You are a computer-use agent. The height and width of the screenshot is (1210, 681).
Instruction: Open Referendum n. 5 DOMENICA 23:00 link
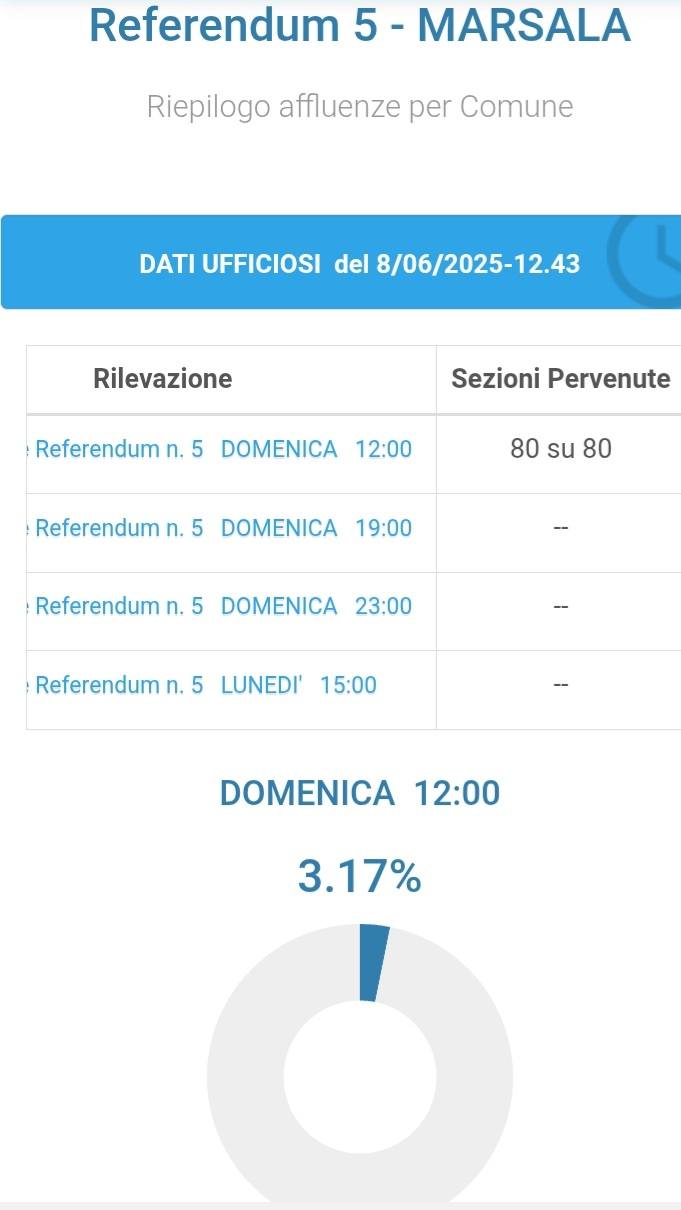click(223, 606)
